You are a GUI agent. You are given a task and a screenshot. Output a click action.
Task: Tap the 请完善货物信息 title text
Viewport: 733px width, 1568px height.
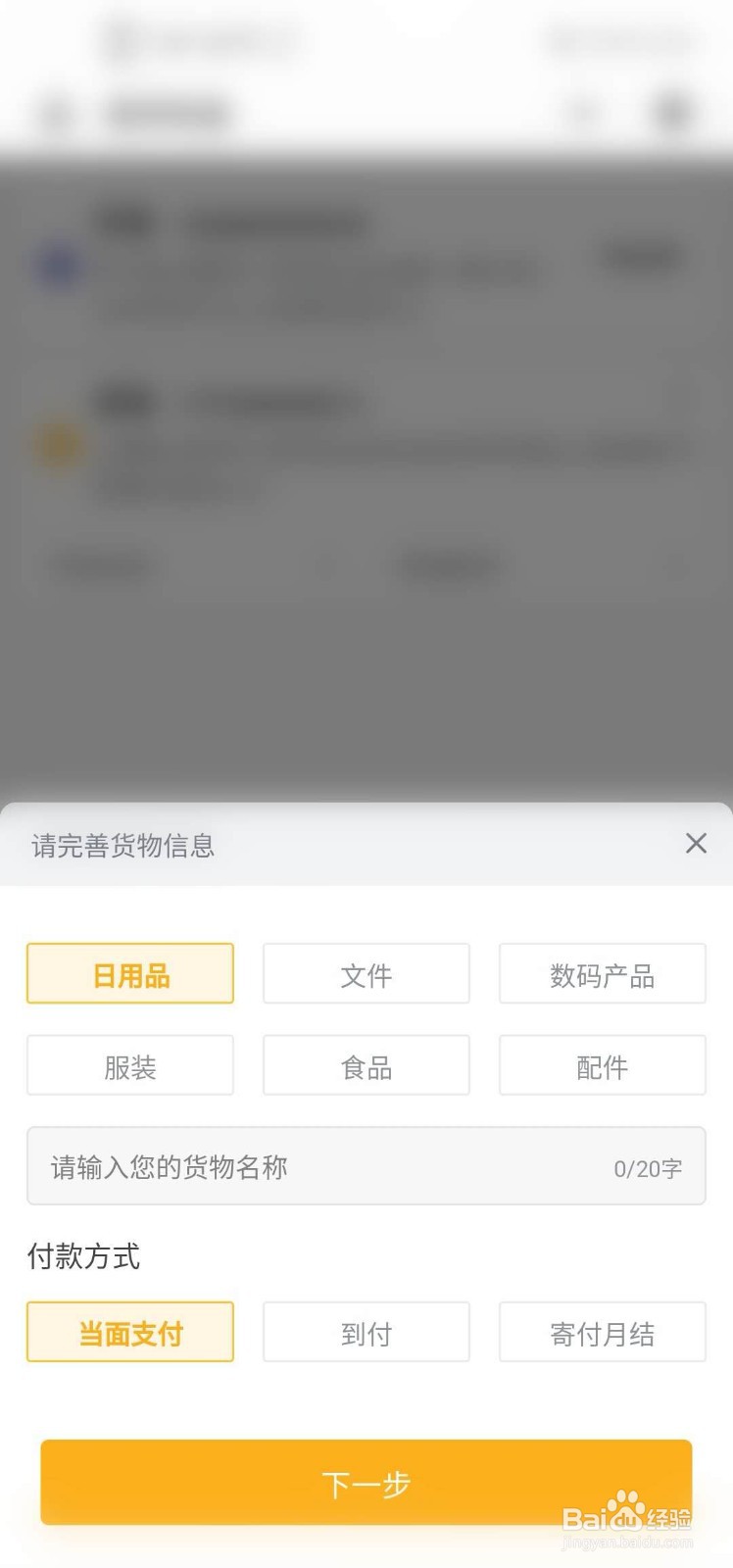point(120,846)
